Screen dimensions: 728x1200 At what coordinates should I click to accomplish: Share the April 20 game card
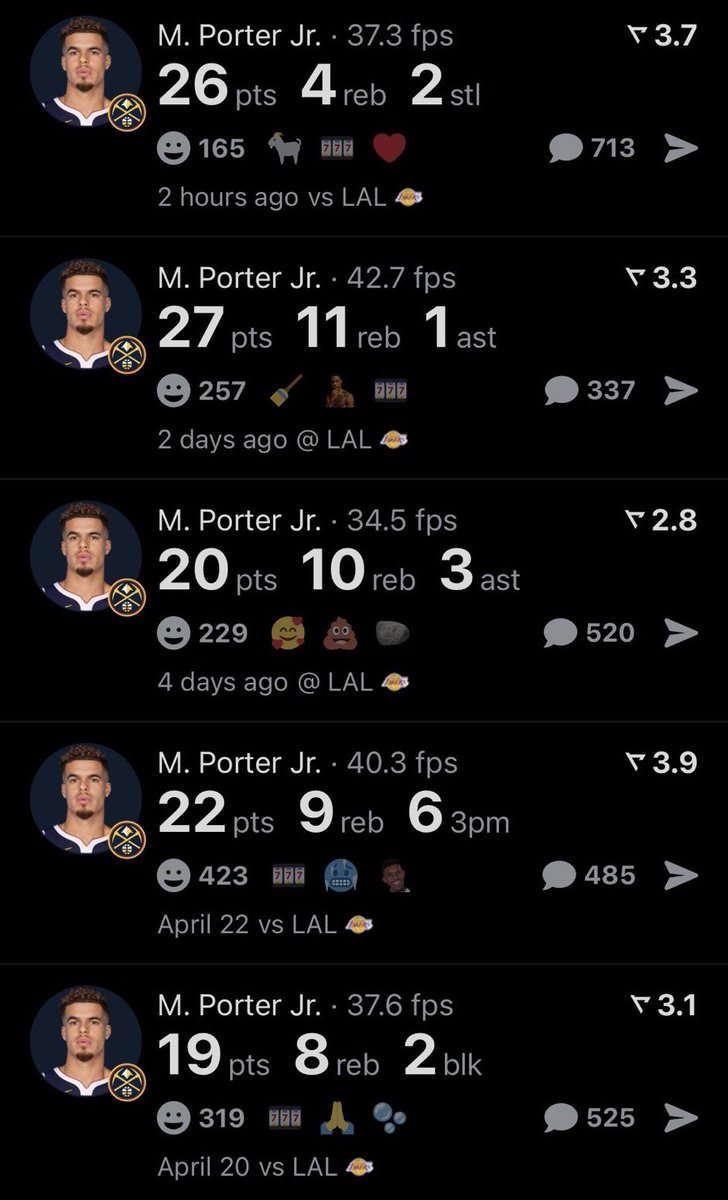tap(681, 1118)
